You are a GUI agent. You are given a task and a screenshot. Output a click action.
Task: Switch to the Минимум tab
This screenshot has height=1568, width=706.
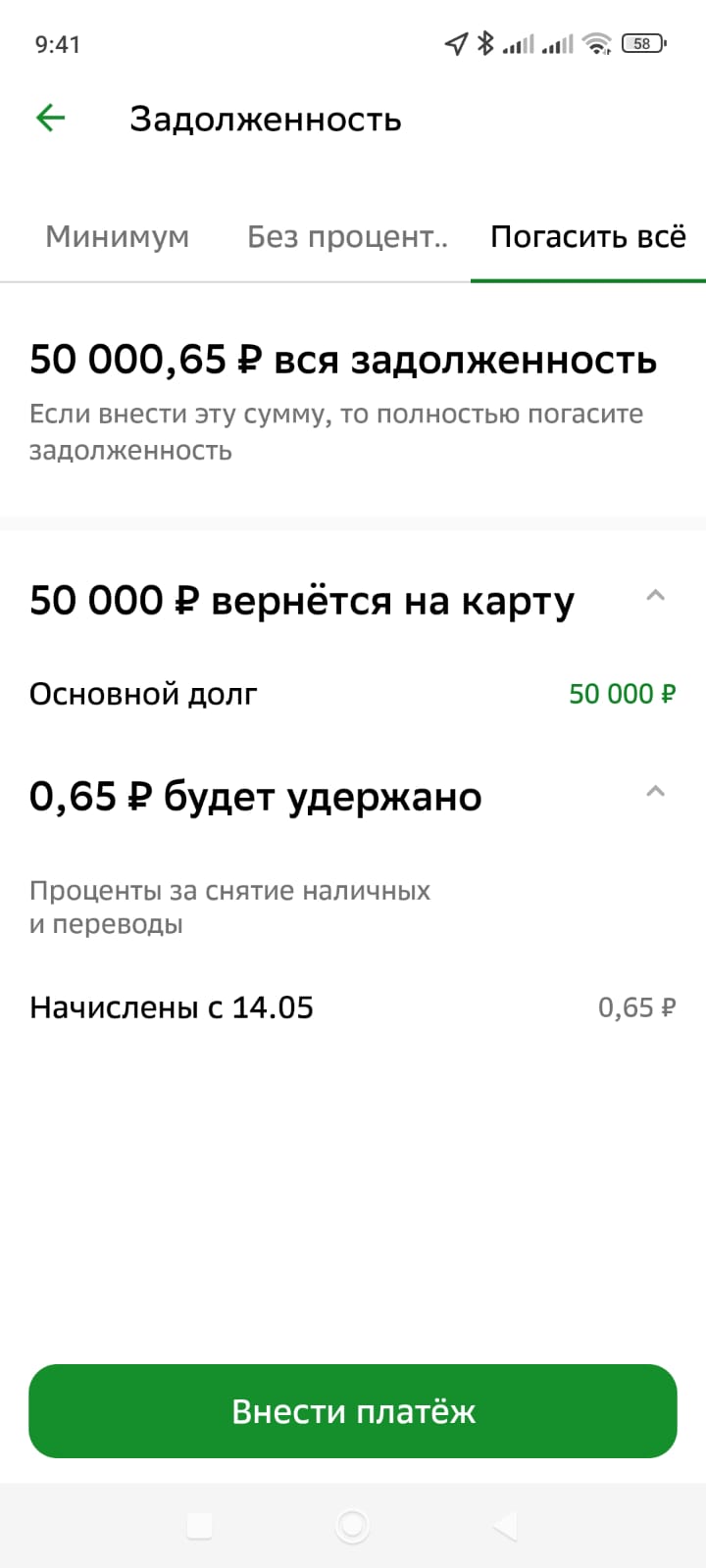pyautogui.click(x=117, y=237)
